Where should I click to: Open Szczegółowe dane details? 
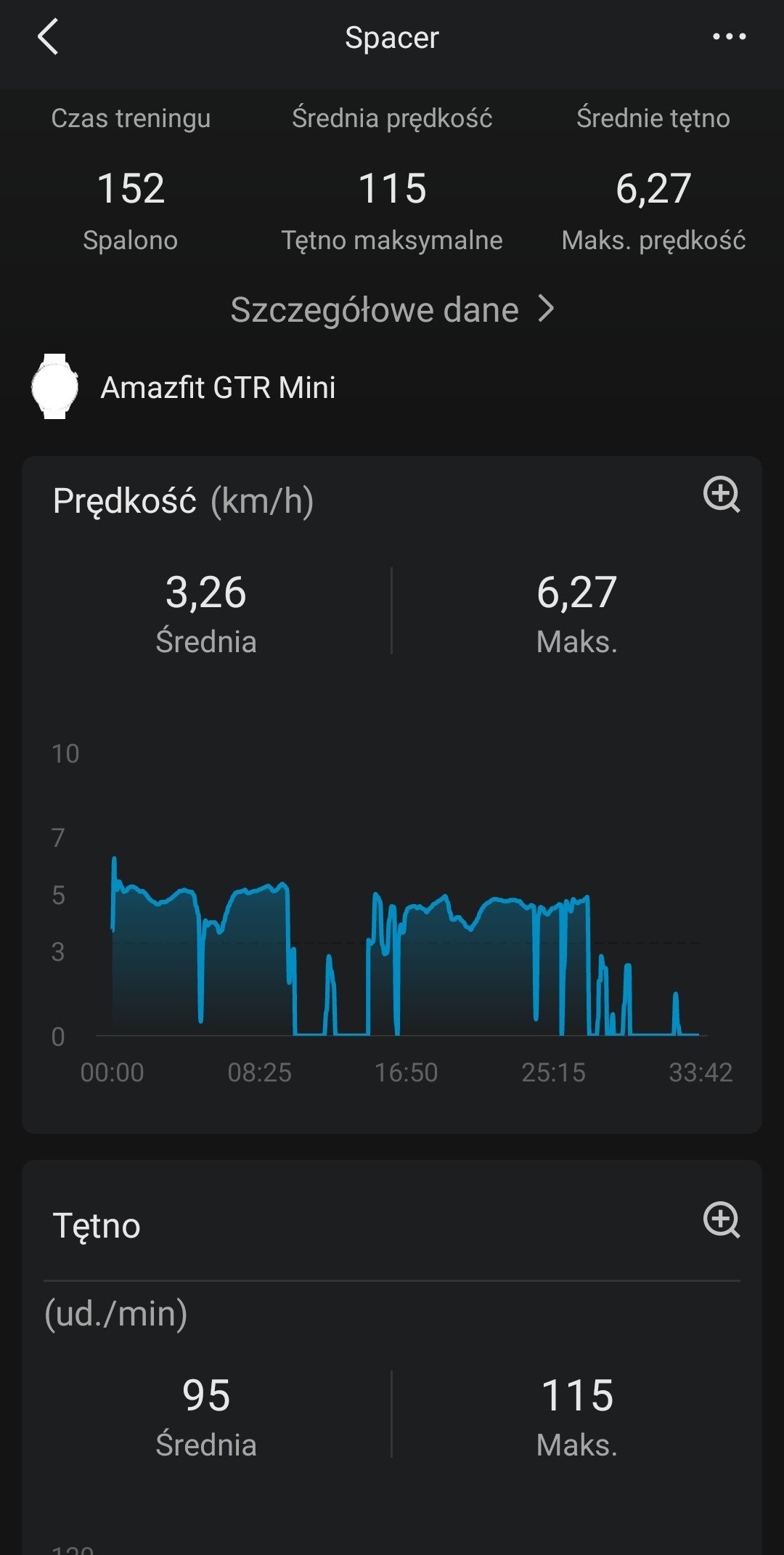pyautogui.click(x=392, y=309)
